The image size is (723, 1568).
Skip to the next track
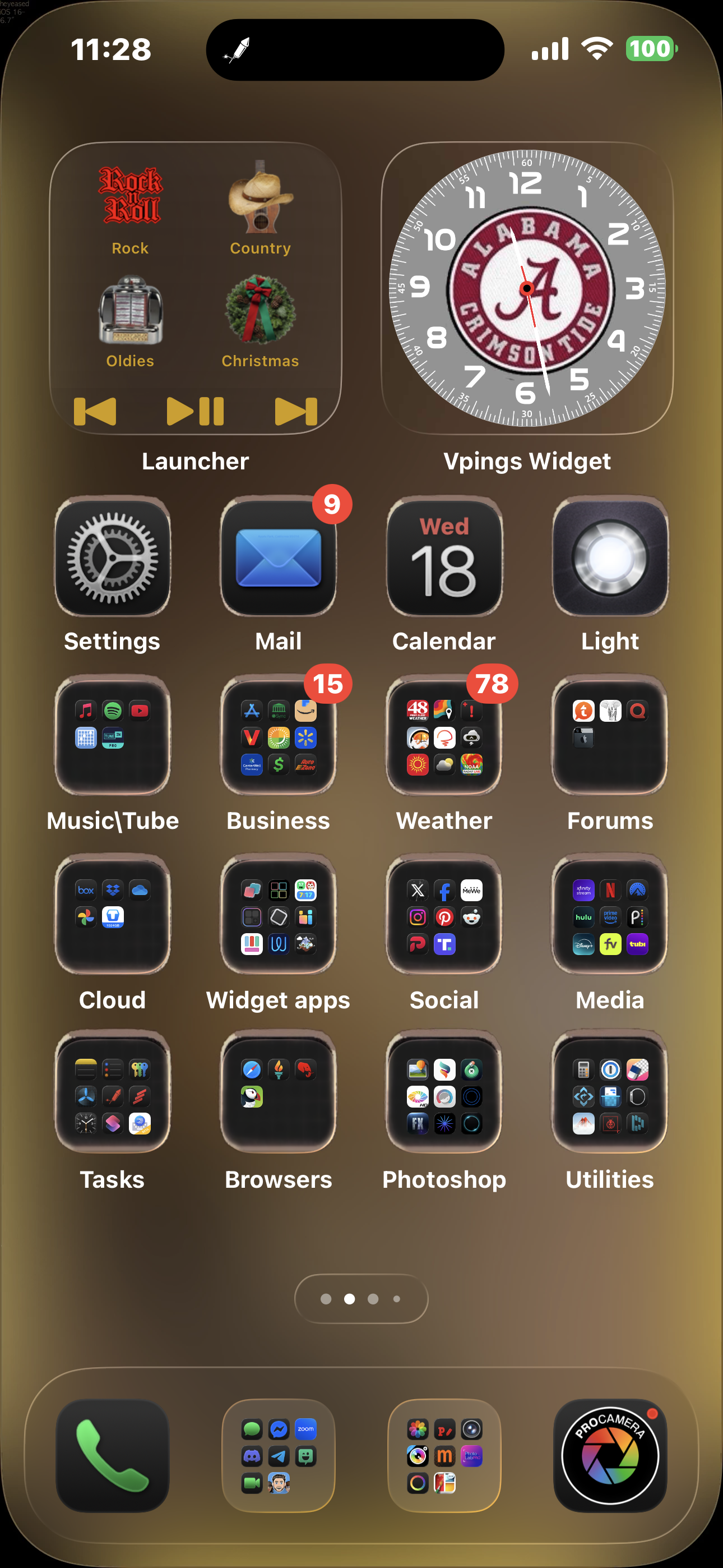[x=296, y=411]
